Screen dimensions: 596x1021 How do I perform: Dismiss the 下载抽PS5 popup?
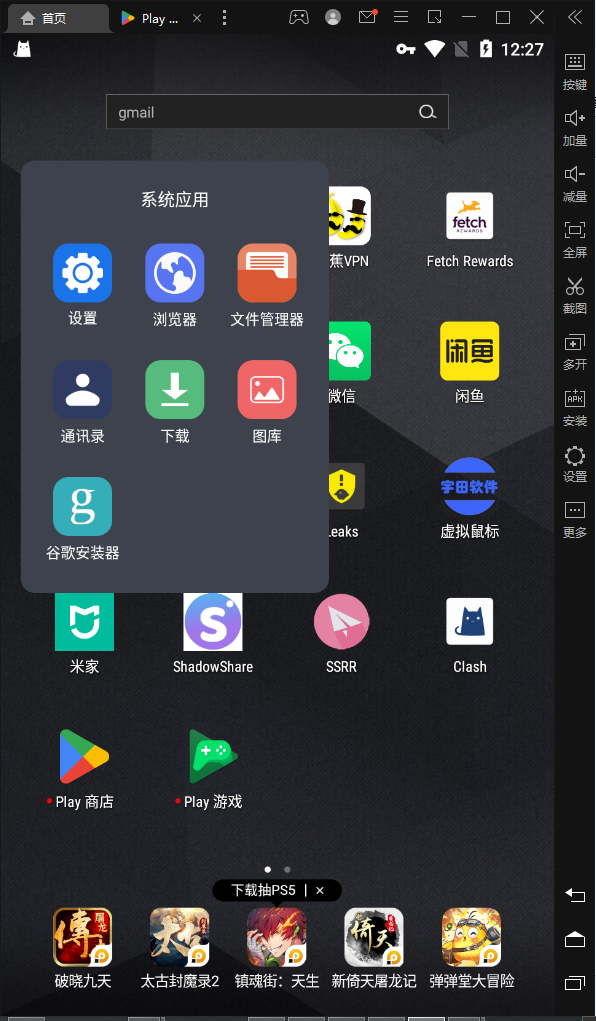pos(320,891)
